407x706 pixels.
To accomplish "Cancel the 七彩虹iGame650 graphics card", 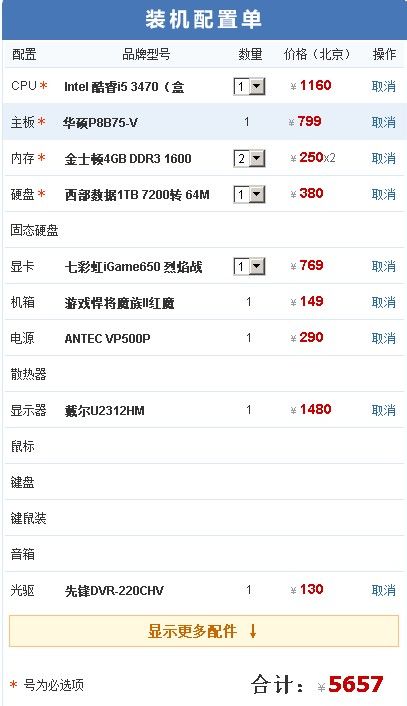I will coord(384,267).
